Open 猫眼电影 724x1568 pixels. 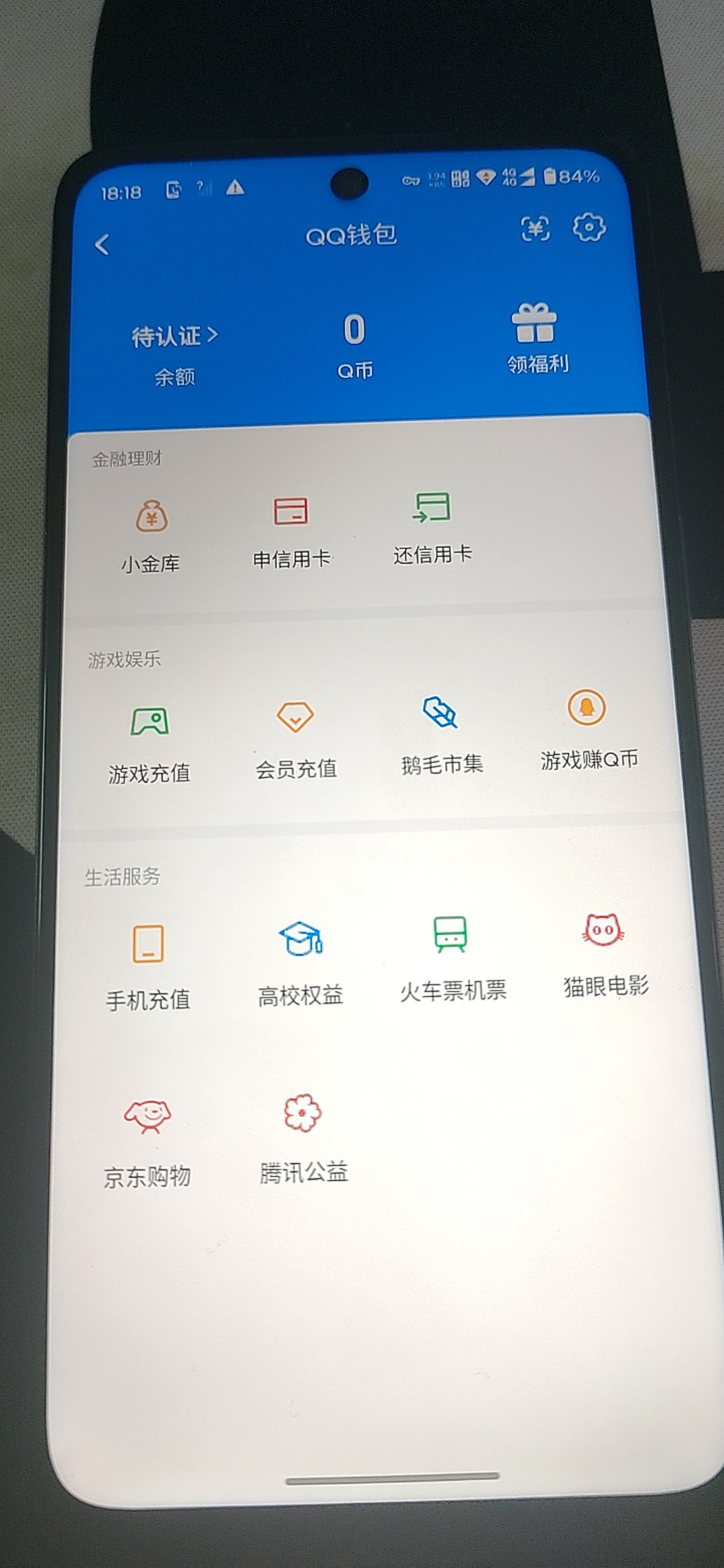[x=605, y=952]
